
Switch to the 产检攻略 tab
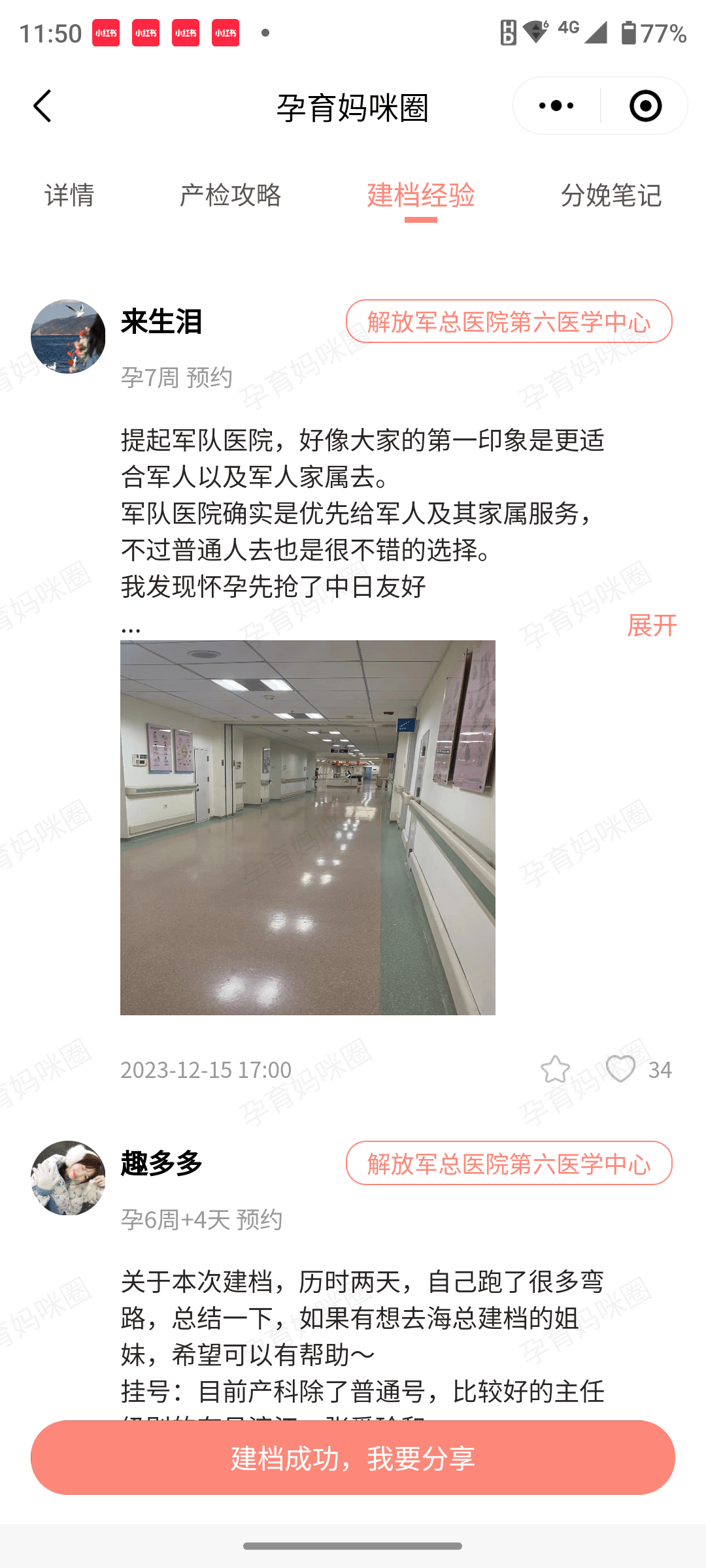tap(230, 195)
